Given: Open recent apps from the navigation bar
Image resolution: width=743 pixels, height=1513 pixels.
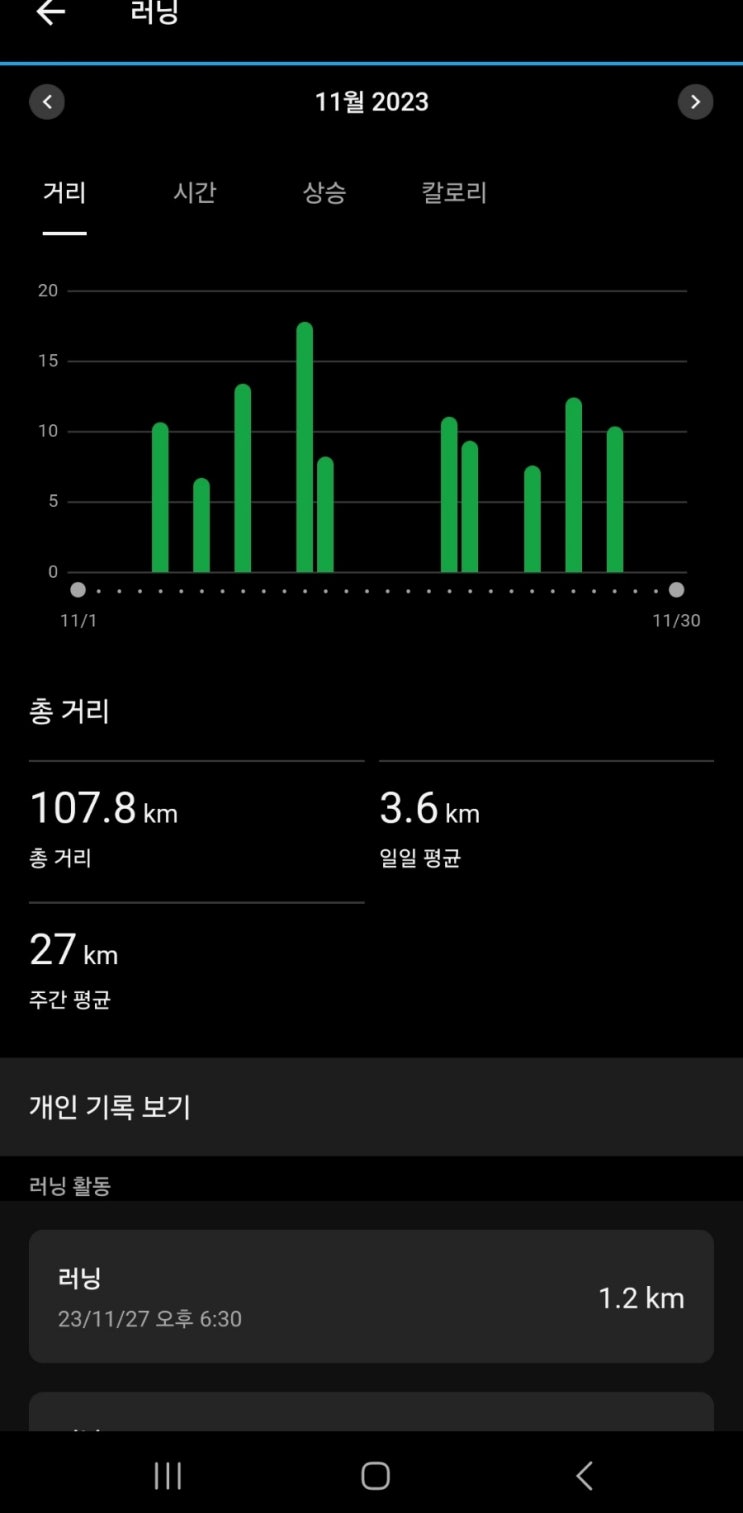Looking at the screenshot, I should pyautogui.click(x=168, y=1476).
